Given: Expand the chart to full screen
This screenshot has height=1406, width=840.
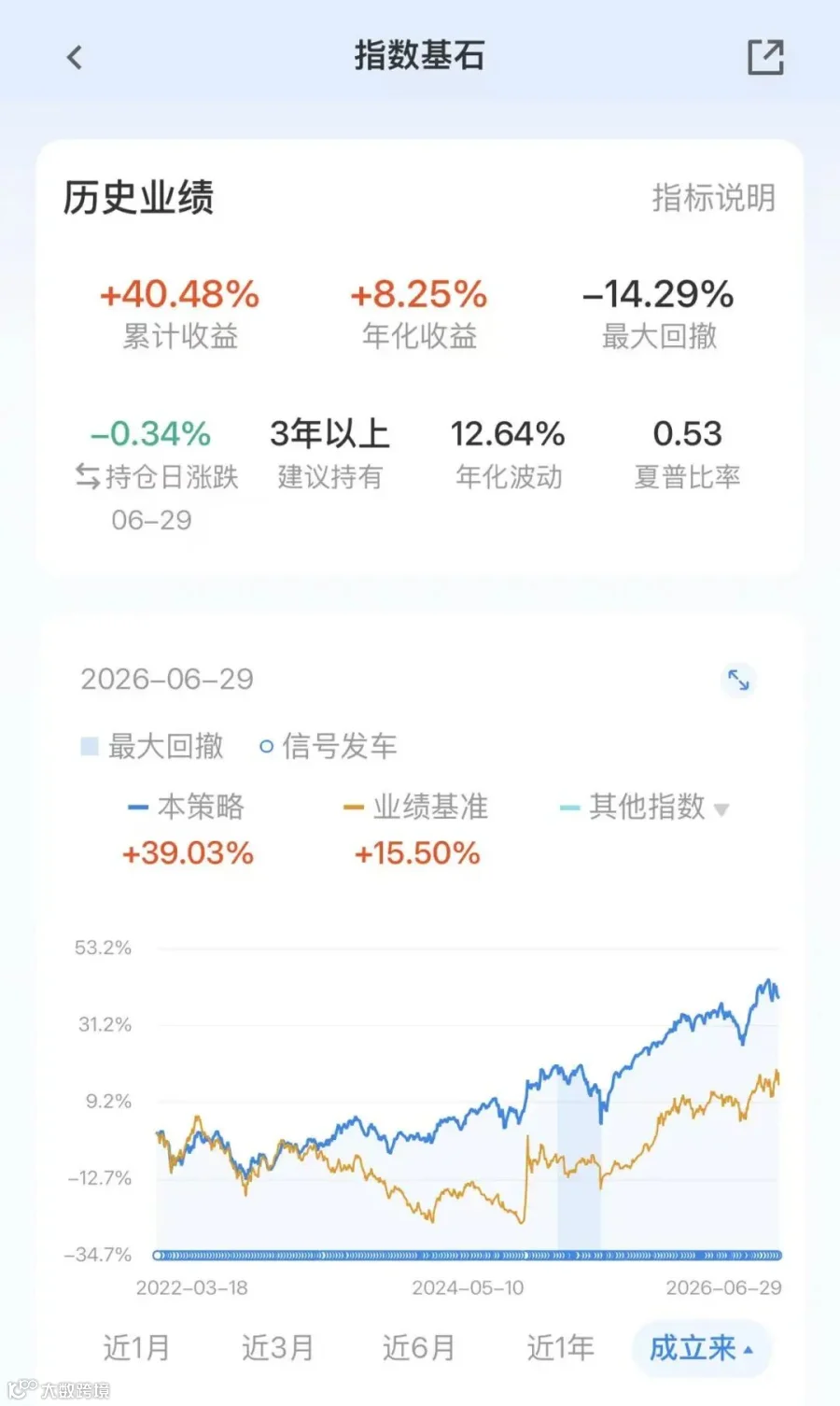Looking at the screenshot, I should [738, 680].
